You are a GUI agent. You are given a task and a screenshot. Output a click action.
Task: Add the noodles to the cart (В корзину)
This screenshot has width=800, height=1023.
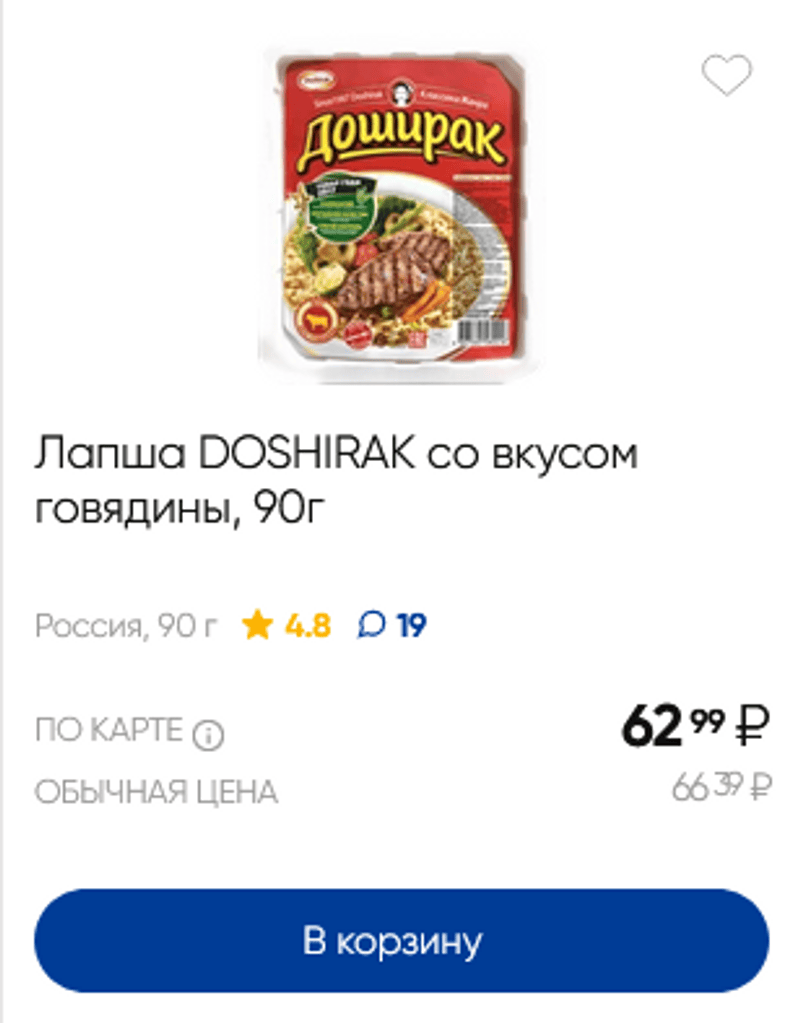[401, 941]
